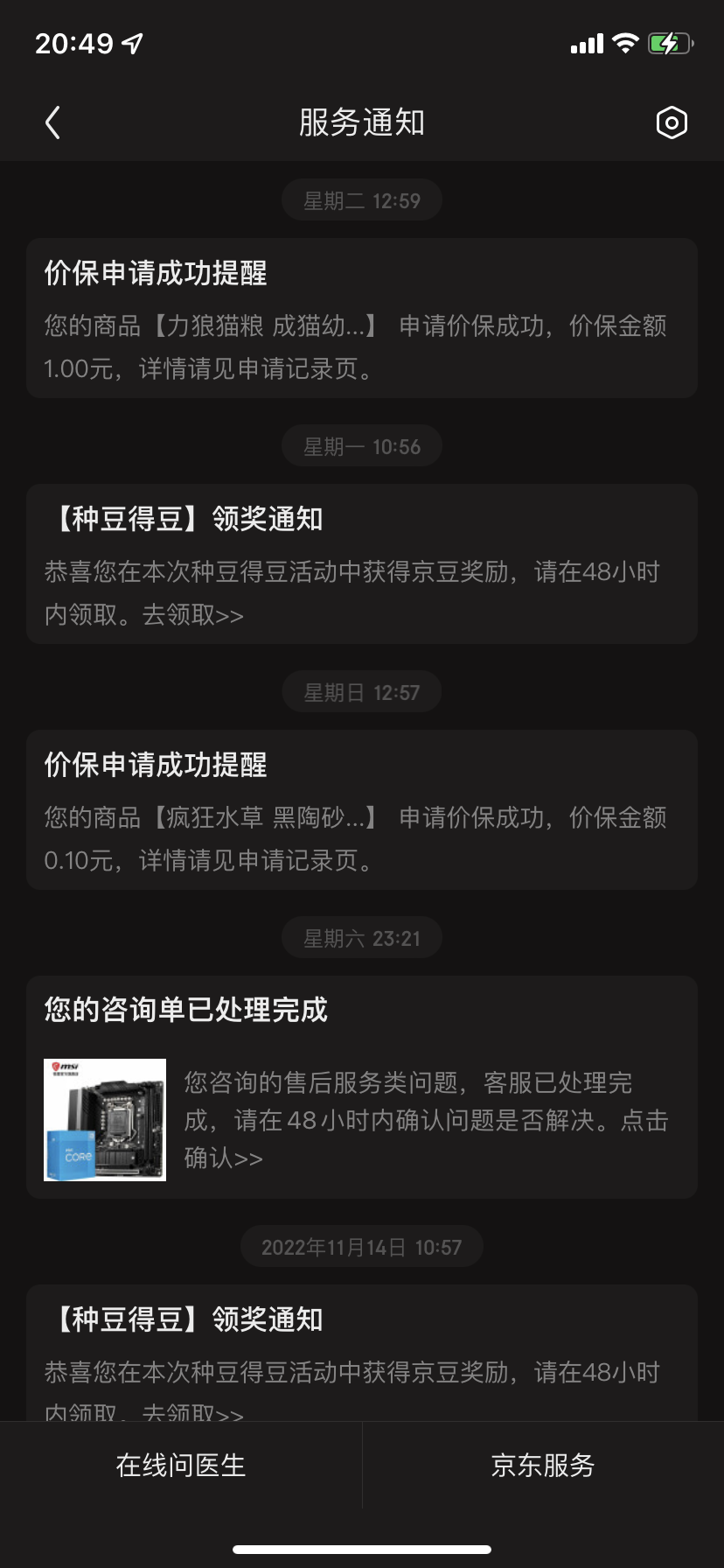Open the camera-style icon in top right corner
Screen dimensions: 724x1568
[671, 122]
